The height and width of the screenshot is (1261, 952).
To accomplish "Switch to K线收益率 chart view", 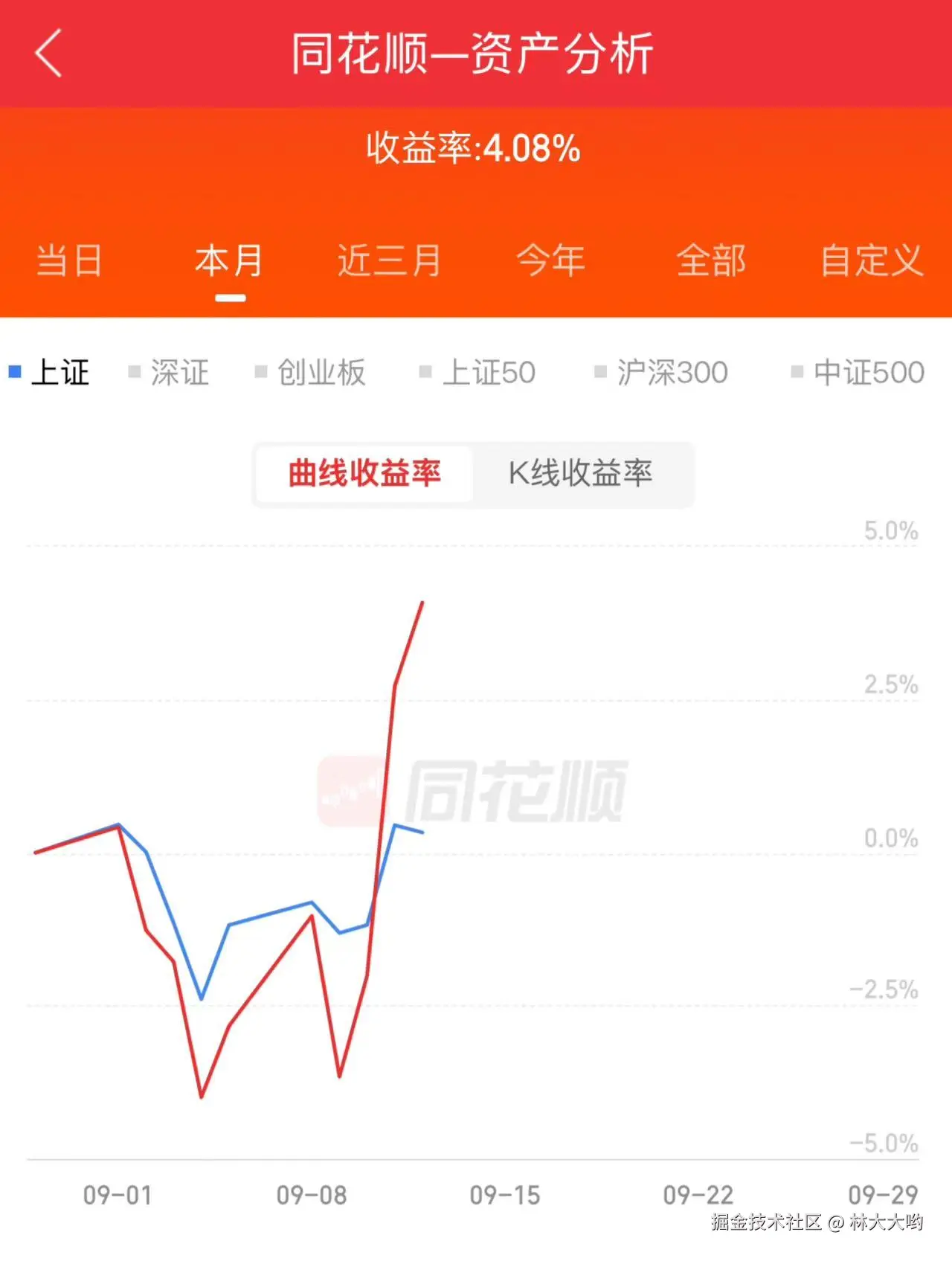I will 581,474.
